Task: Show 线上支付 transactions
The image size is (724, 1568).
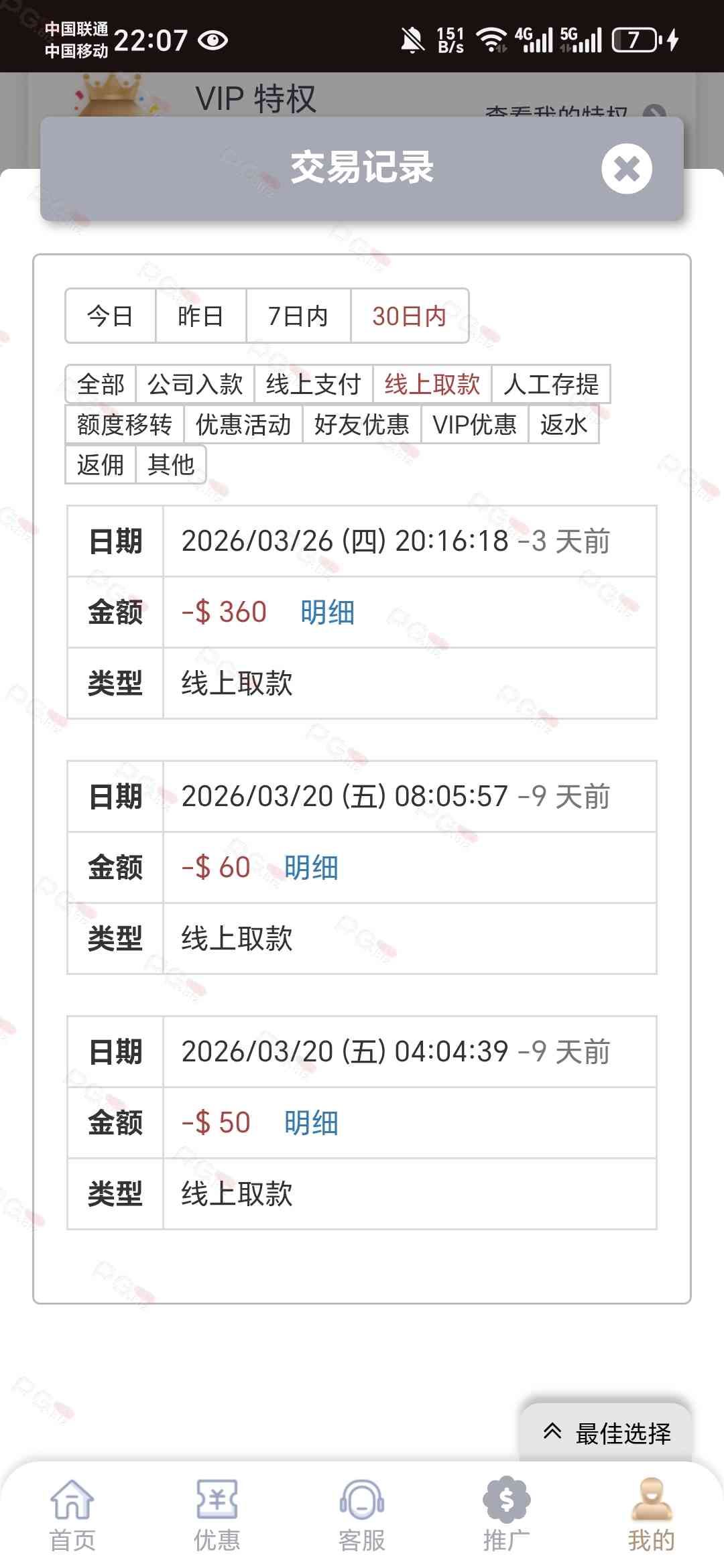Action: point(313,385)
